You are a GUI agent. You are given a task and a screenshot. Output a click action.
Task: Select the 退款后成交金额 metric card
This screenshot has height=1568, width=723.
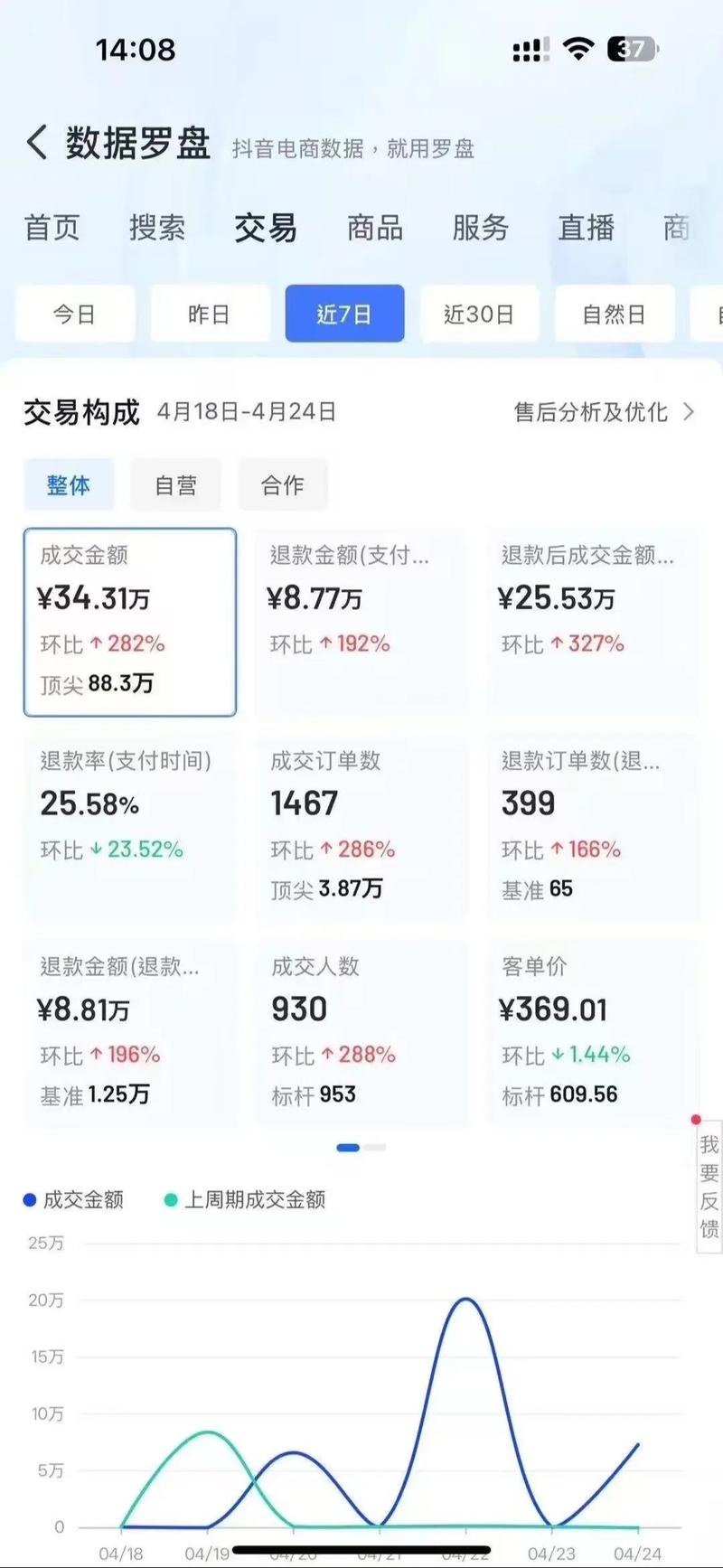pyautogui.click(x=593, y=622)
